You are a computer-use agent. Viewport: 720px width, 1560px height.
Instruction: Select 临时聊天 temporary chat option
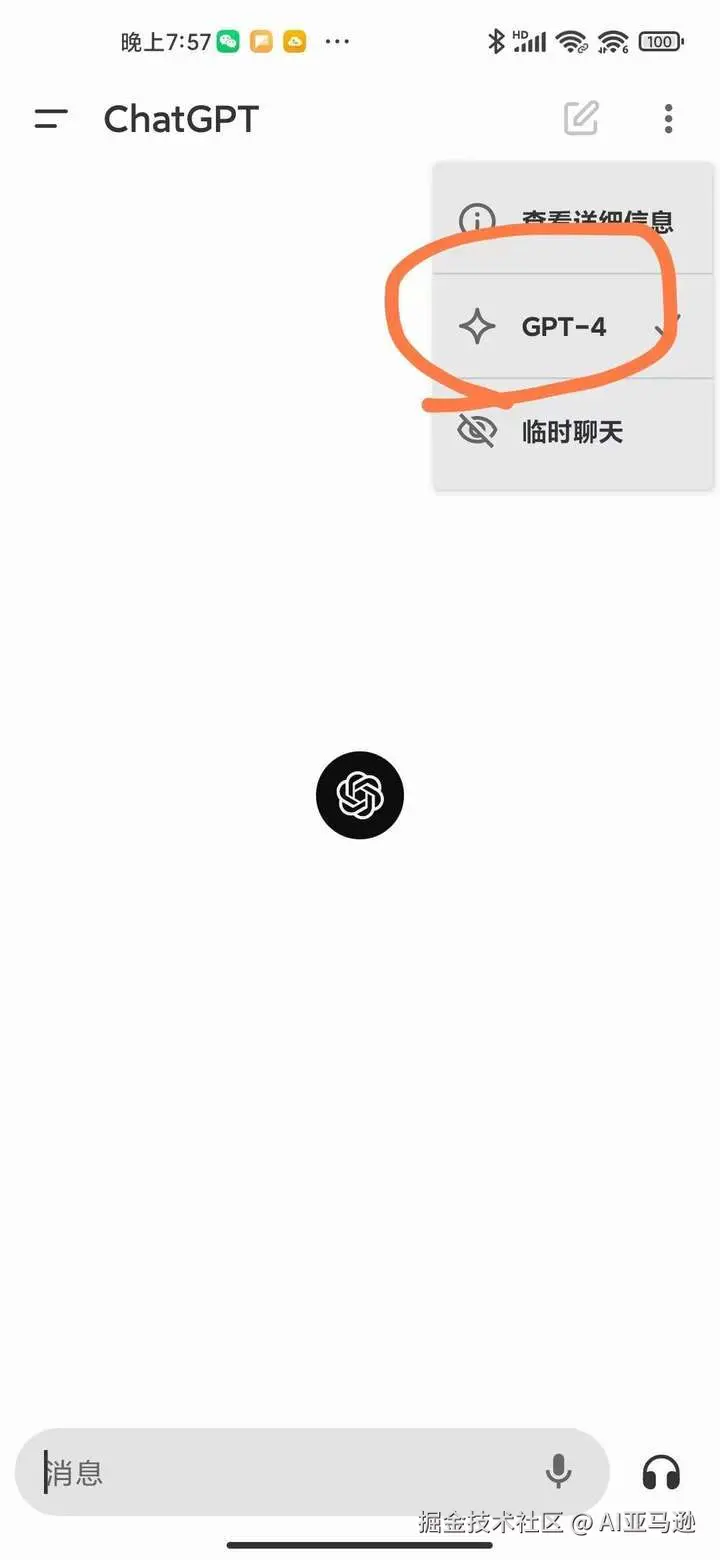point(574,432)
